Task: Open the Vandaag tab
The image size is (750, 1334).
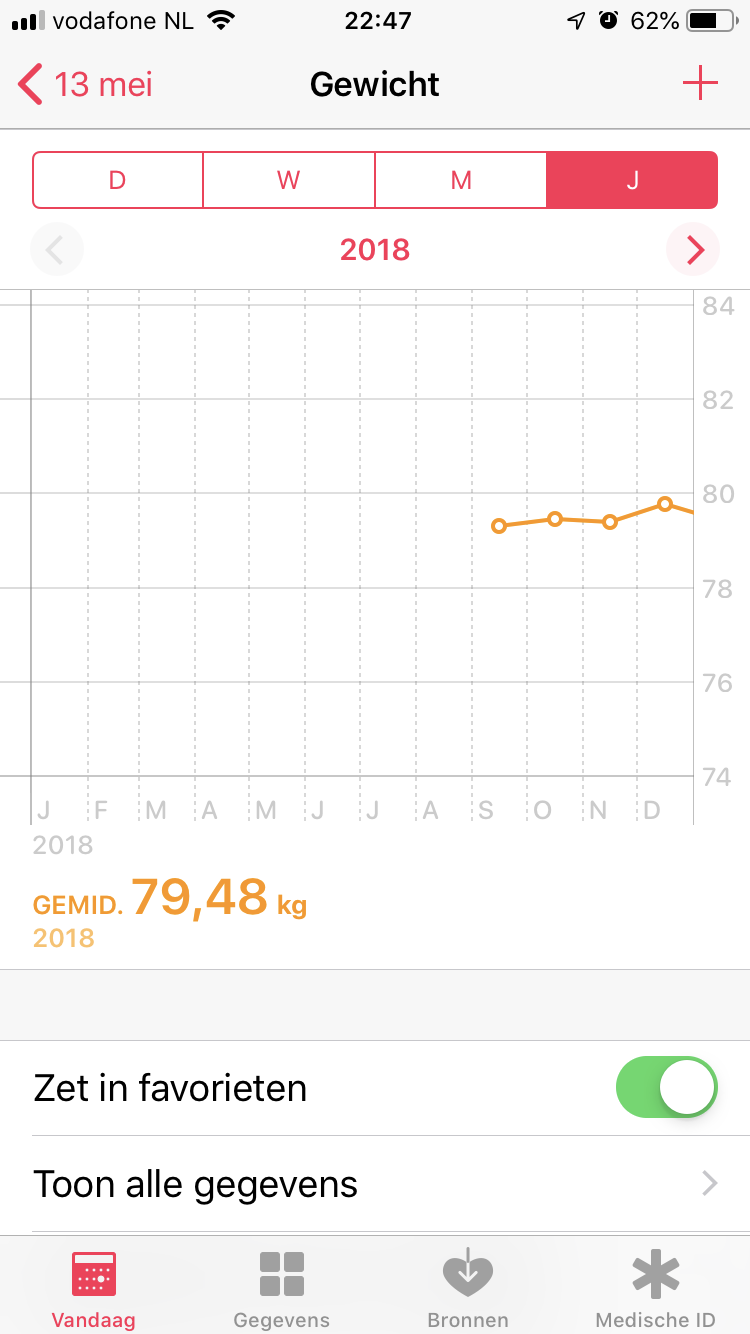Action: coord(93,1288)
